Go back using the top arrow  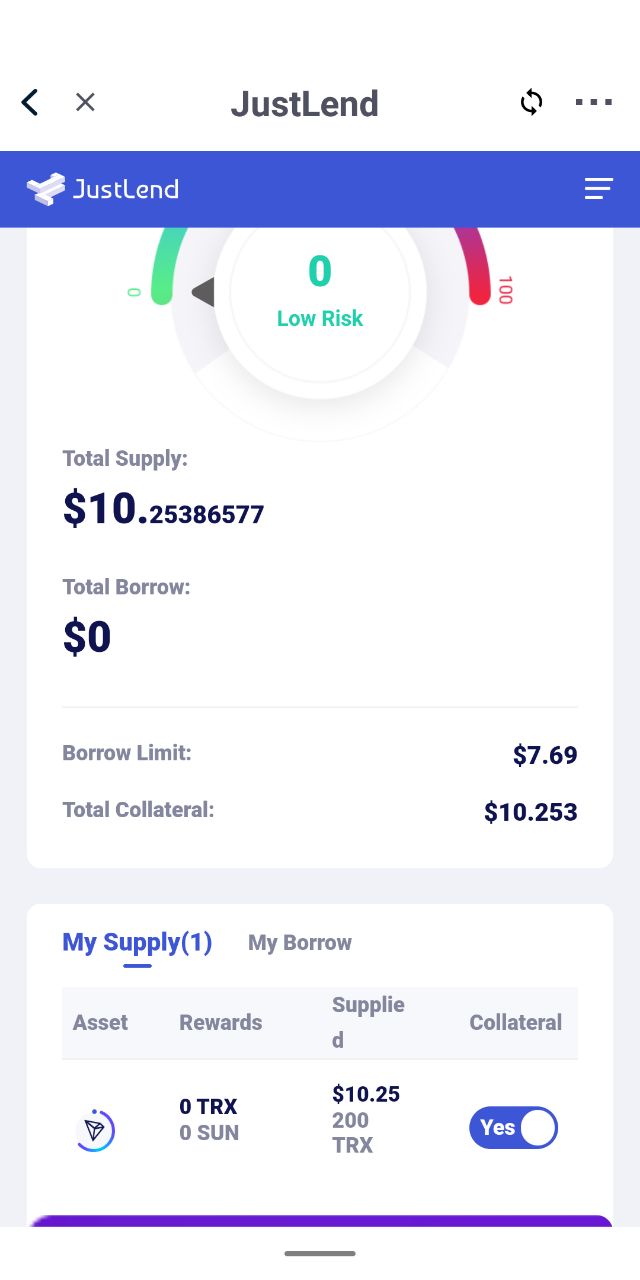(30, 102)
